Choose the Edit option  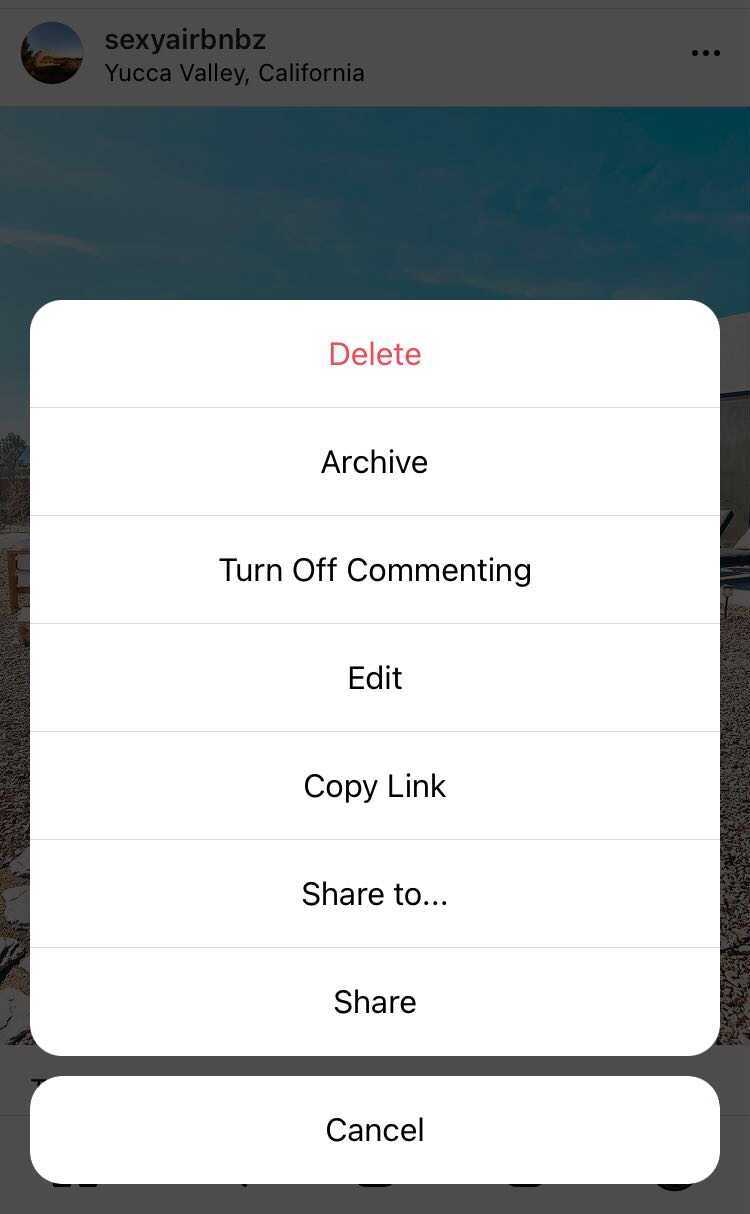pos(375,678)
